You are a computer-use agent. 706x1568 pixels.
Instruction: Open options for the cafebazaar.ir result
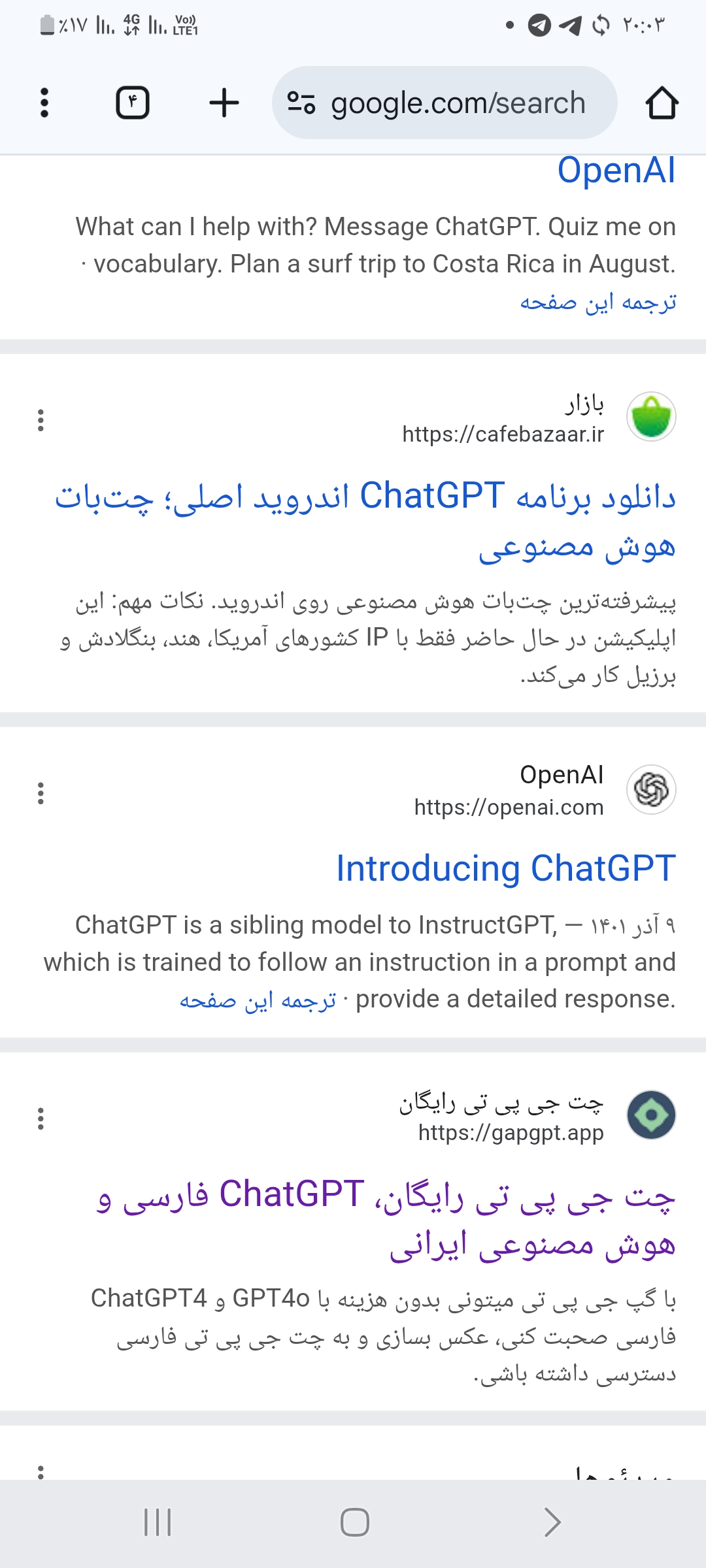41,420
